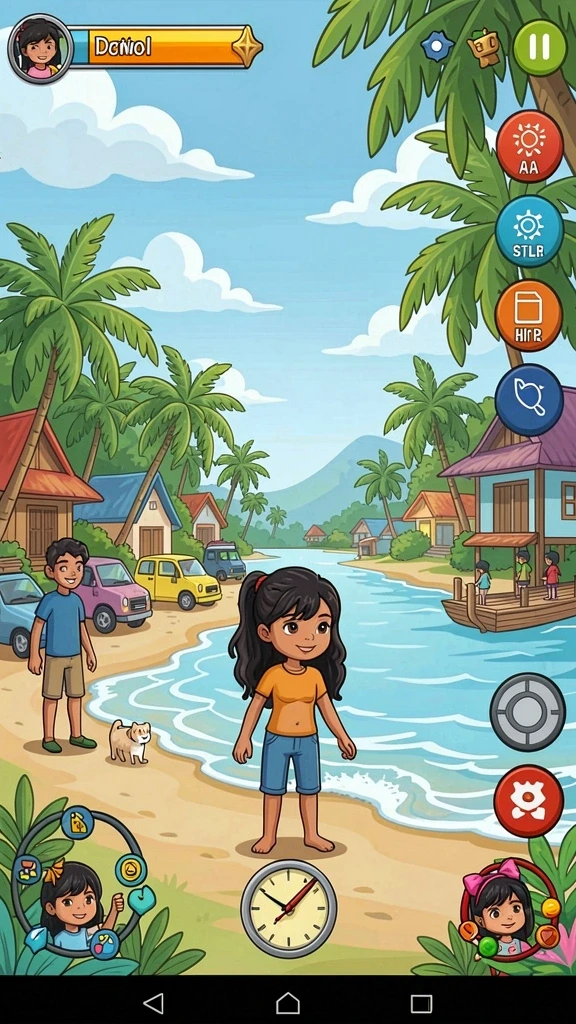The width and height of the screenshot is (576, 1024).
Task: Go back with the system back button
Action: coord(153,1002)
